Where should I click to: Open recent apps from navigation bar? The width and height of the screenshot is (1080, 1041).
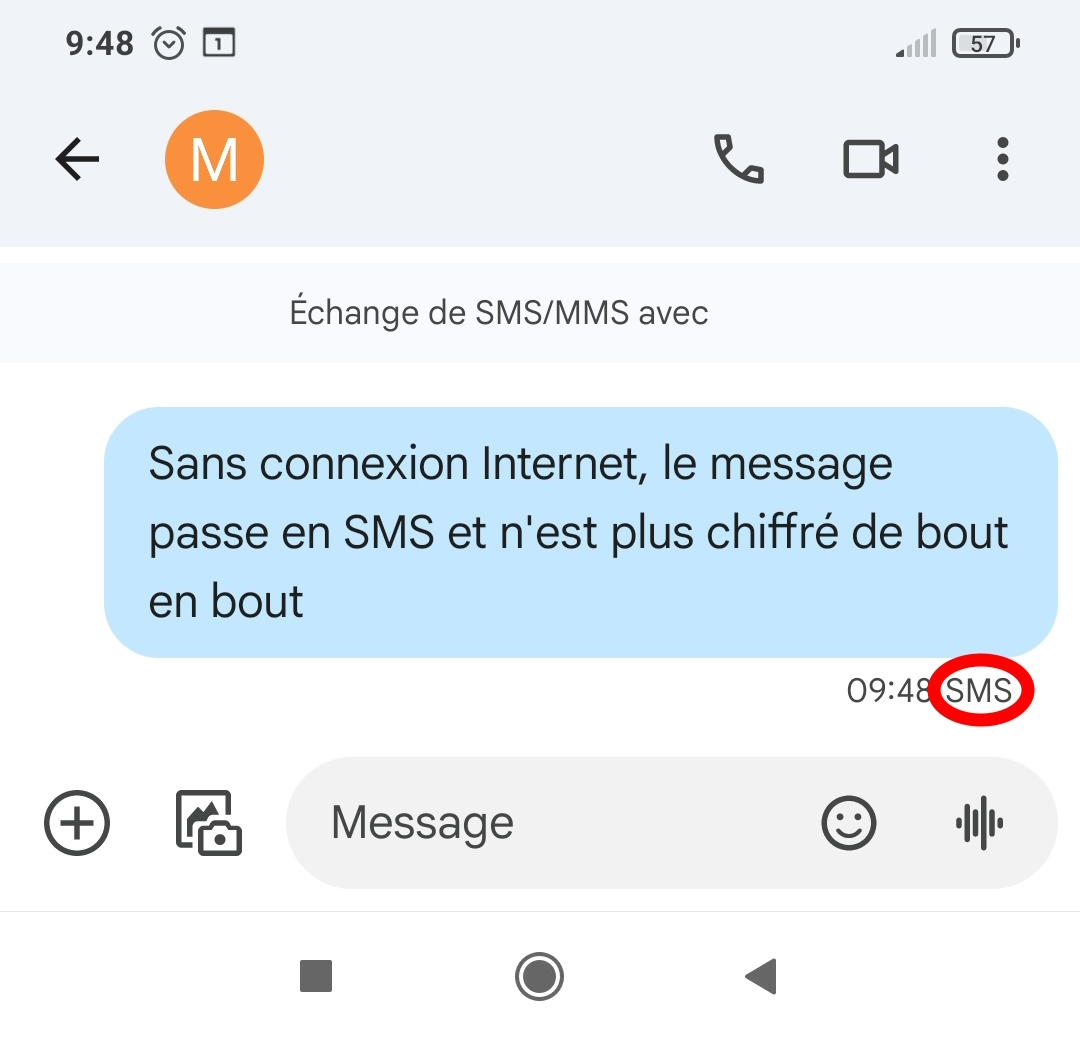316,975
